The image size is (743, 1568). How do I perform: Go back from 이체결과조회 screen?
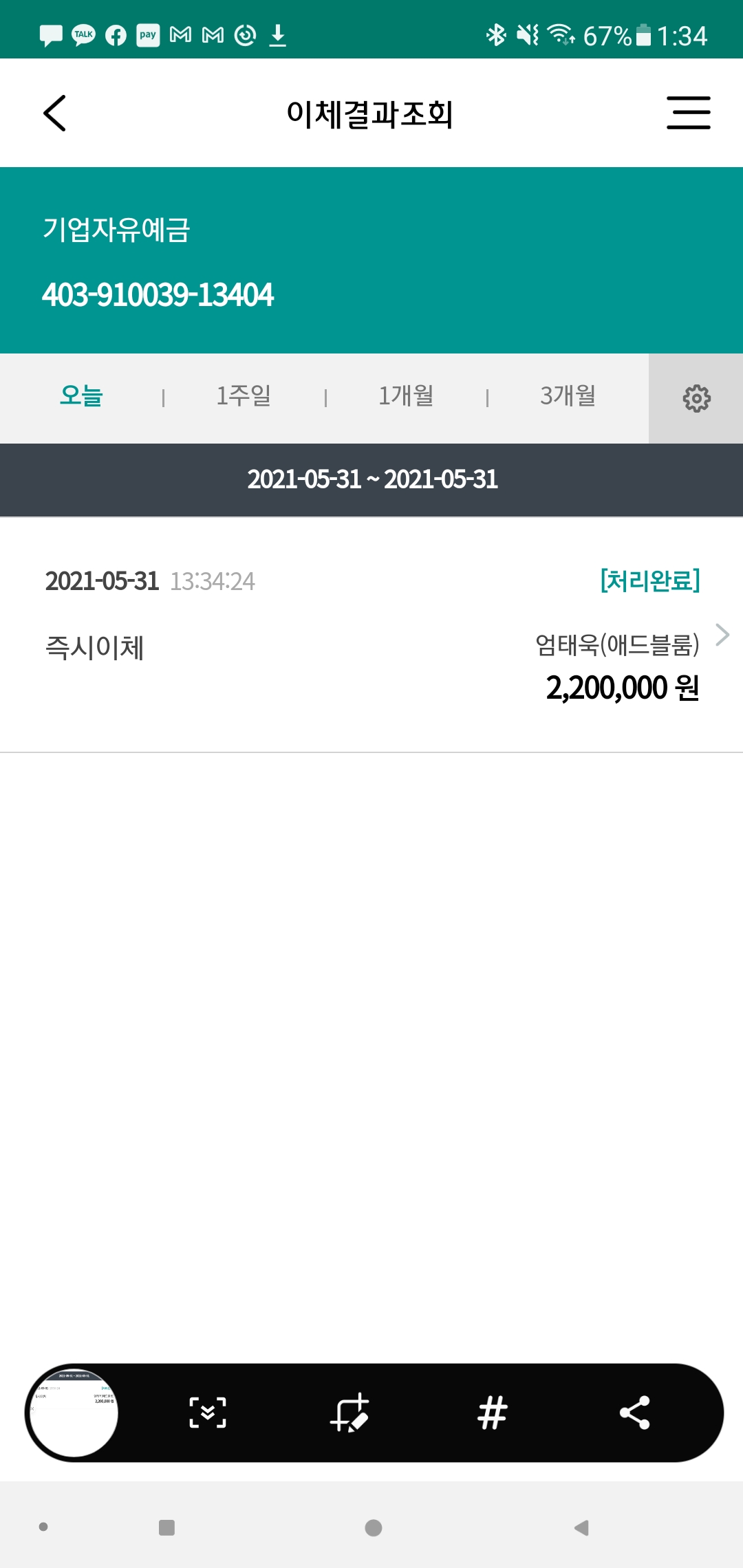55,113
